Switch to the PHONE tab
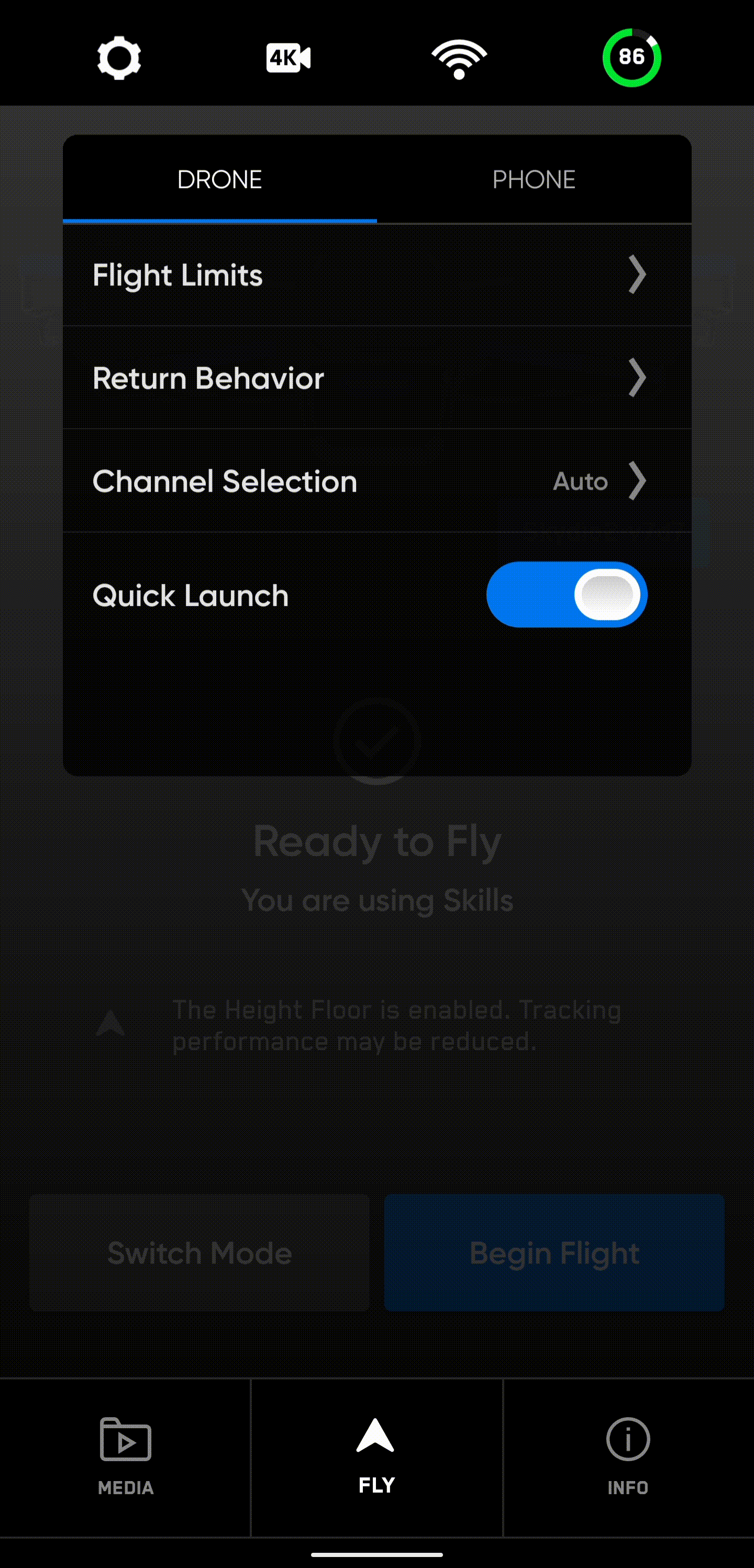The width and height of the screenshot is (754, 1568). 534,180
